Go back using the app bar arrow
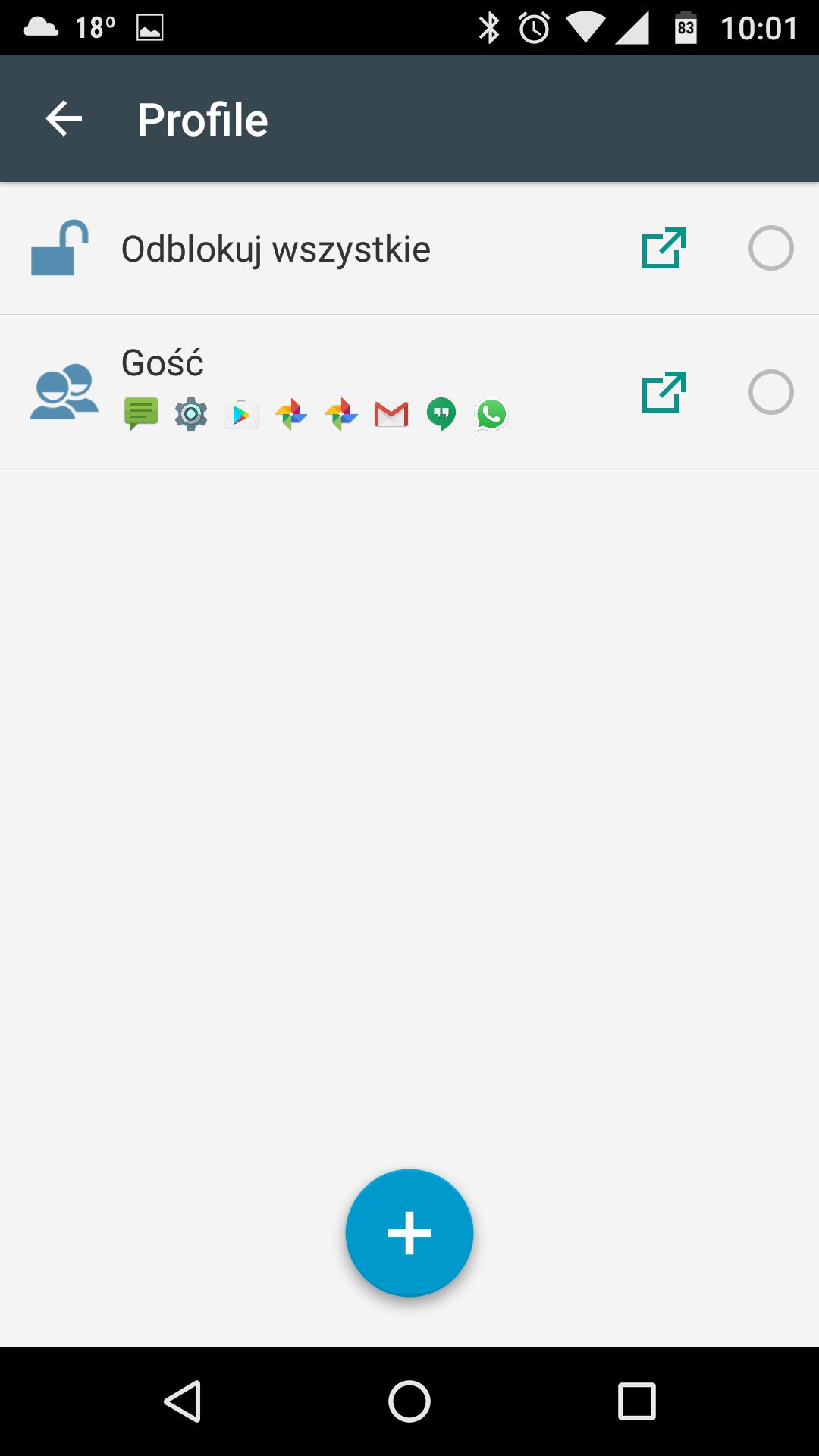 click(64, 119)
